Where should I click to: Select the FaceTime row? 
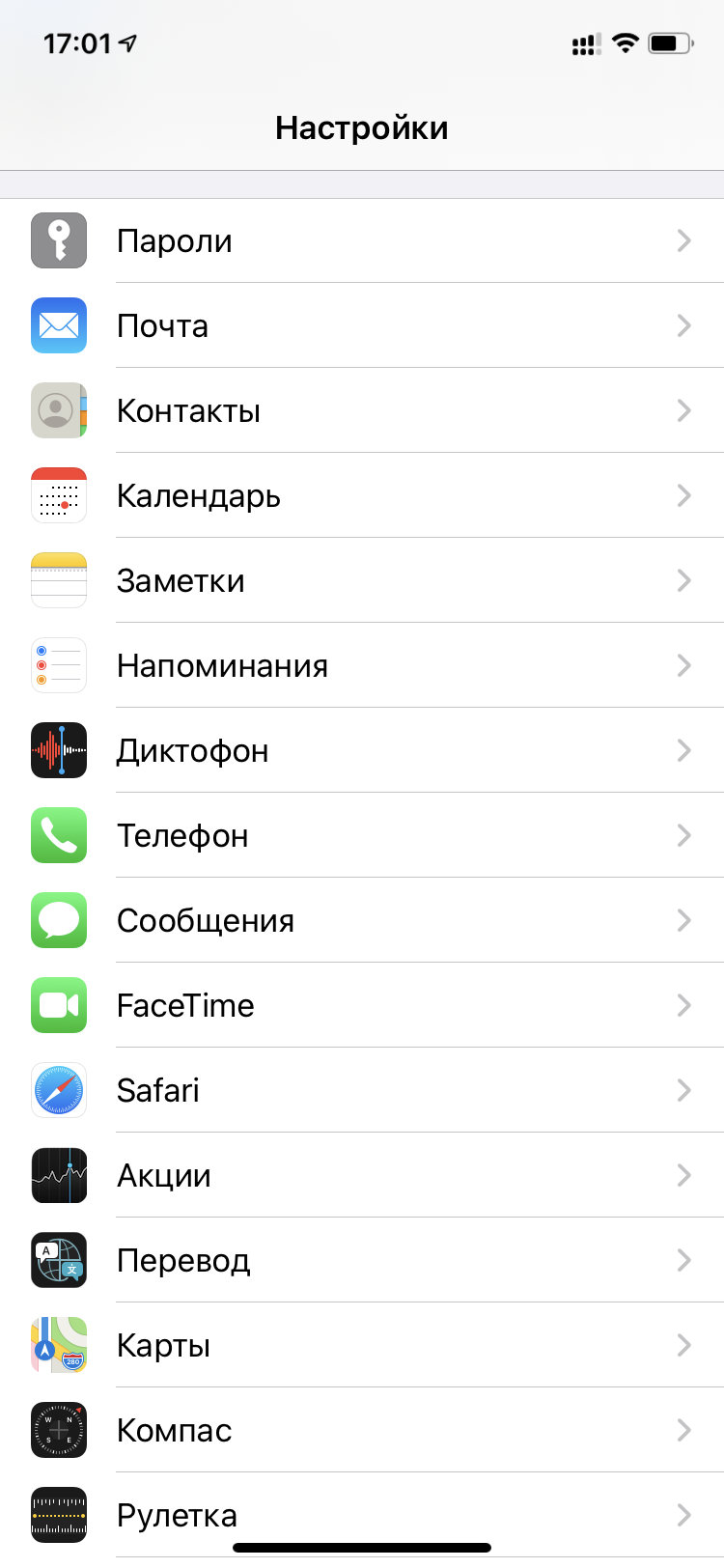click(362, 1006)
